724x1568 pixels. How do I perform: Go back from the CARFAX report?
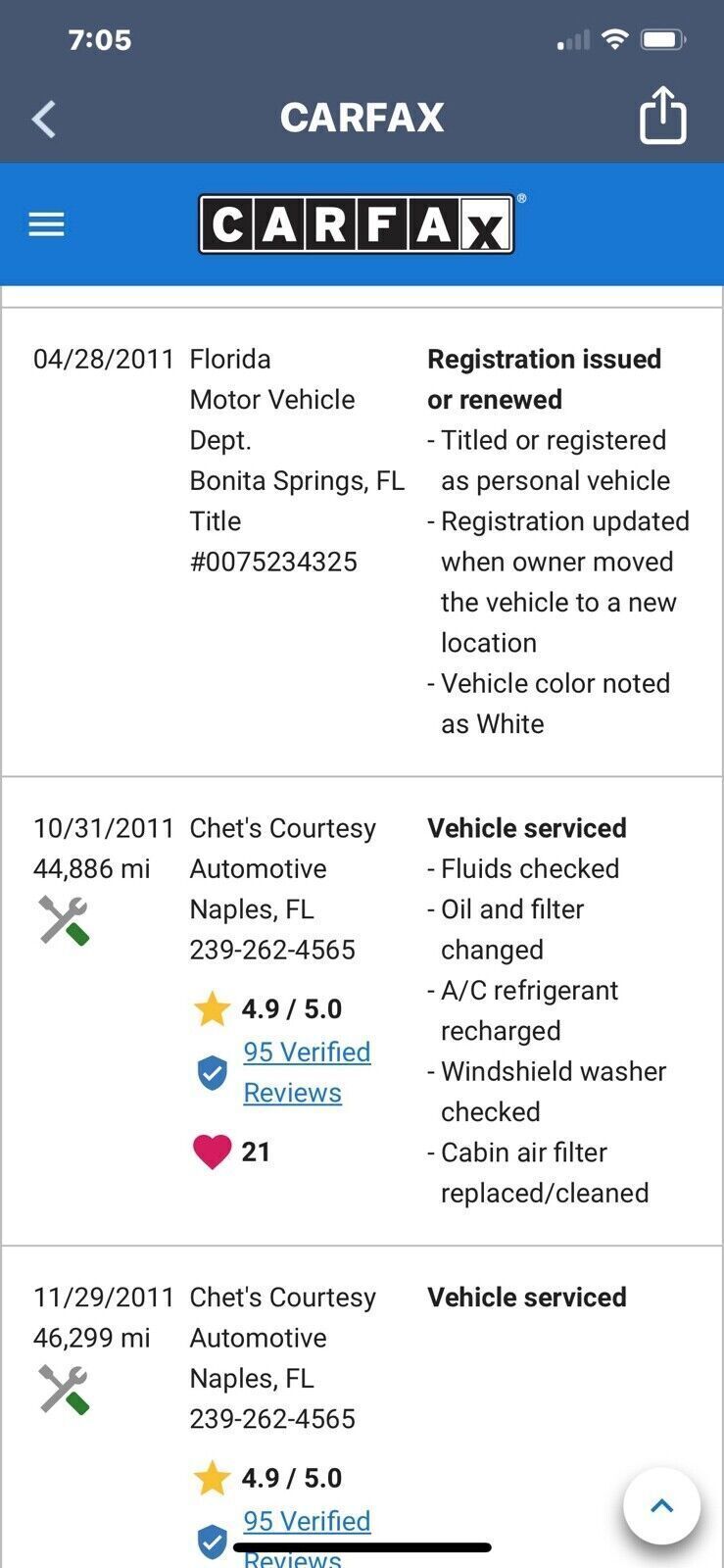tap(44, 120)
